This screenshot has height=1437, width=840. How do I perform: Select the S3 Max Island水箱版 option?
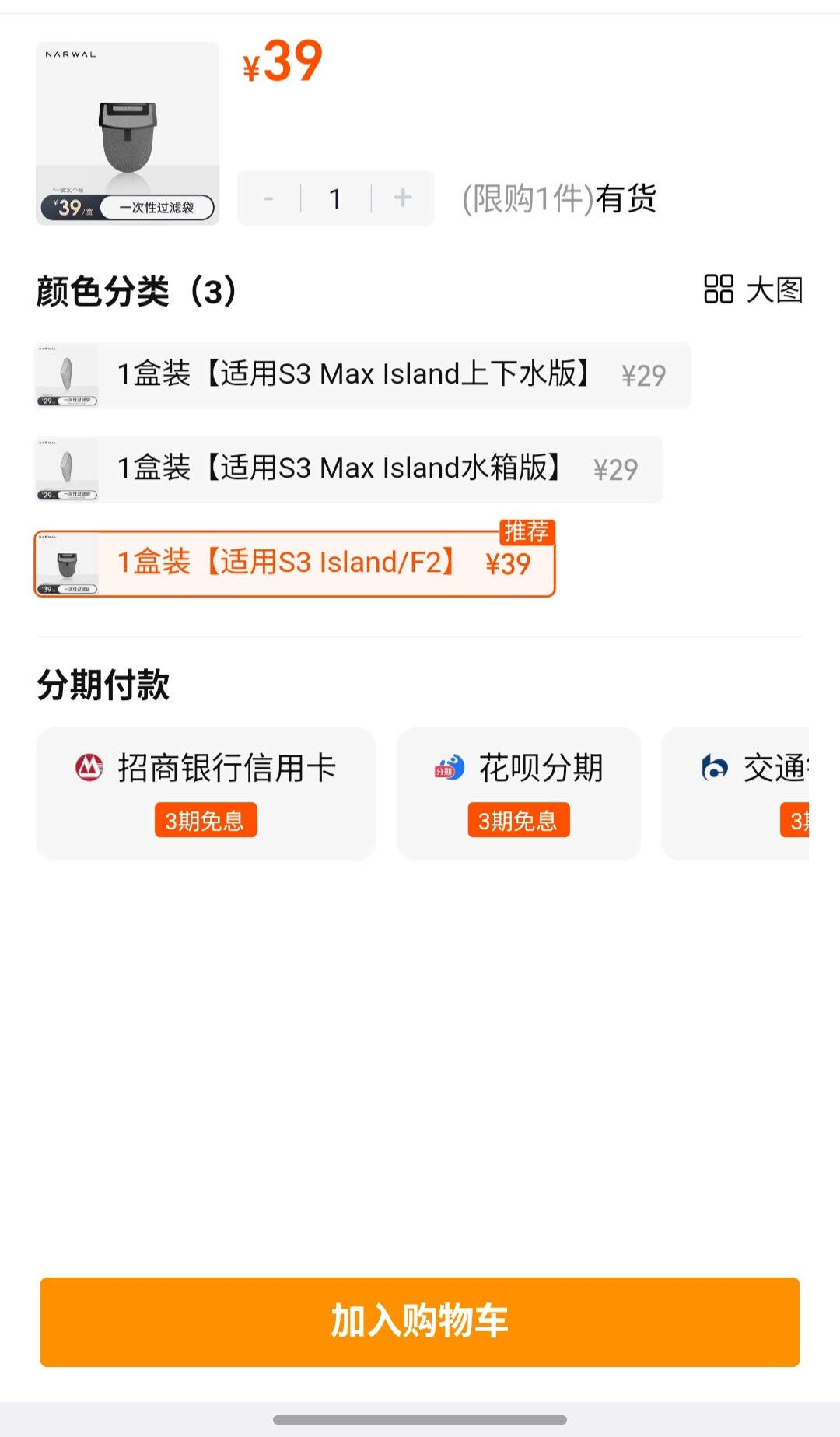349,470
